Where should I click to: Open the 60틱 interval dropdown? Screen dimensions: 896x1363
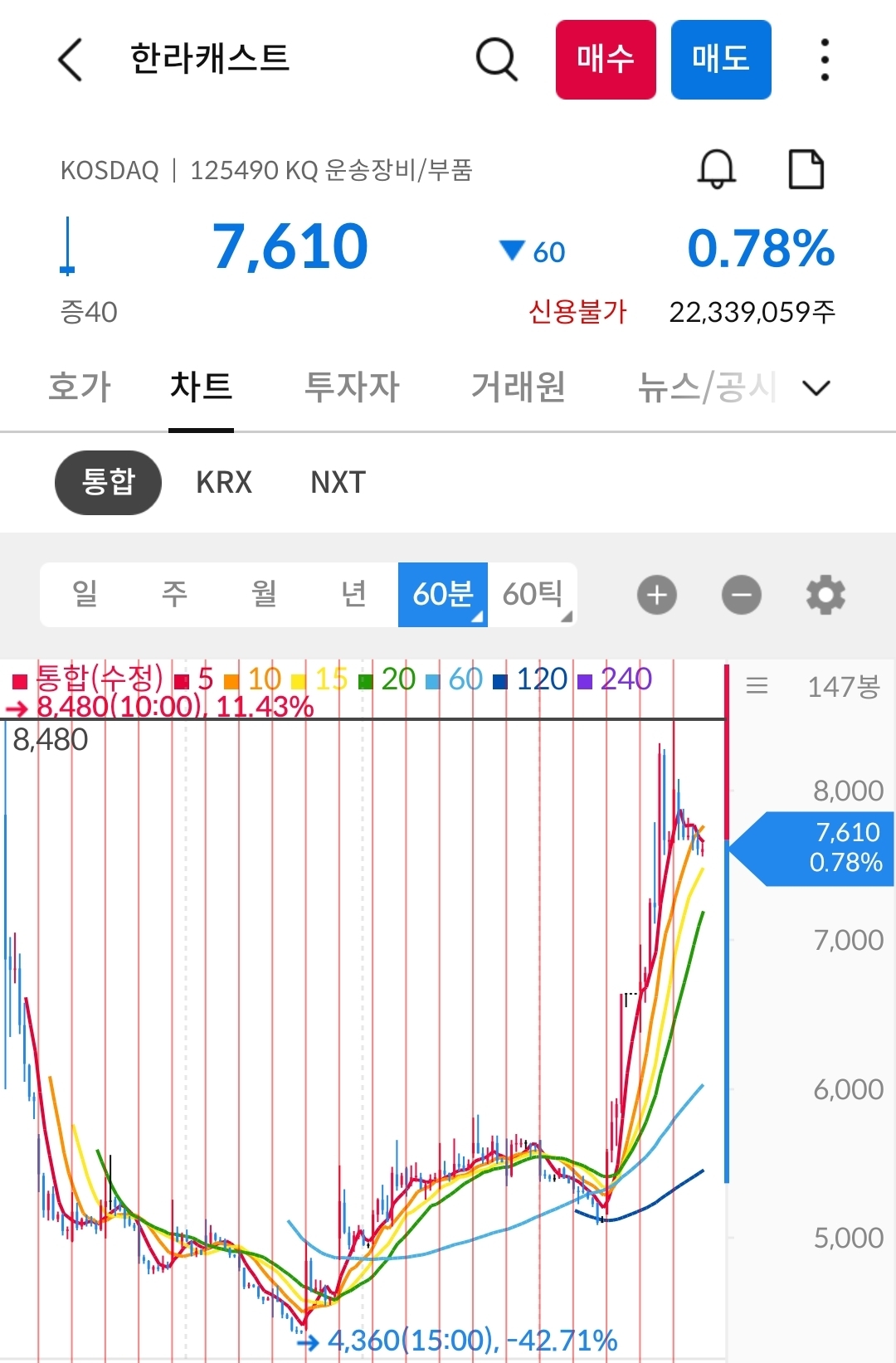566,617
